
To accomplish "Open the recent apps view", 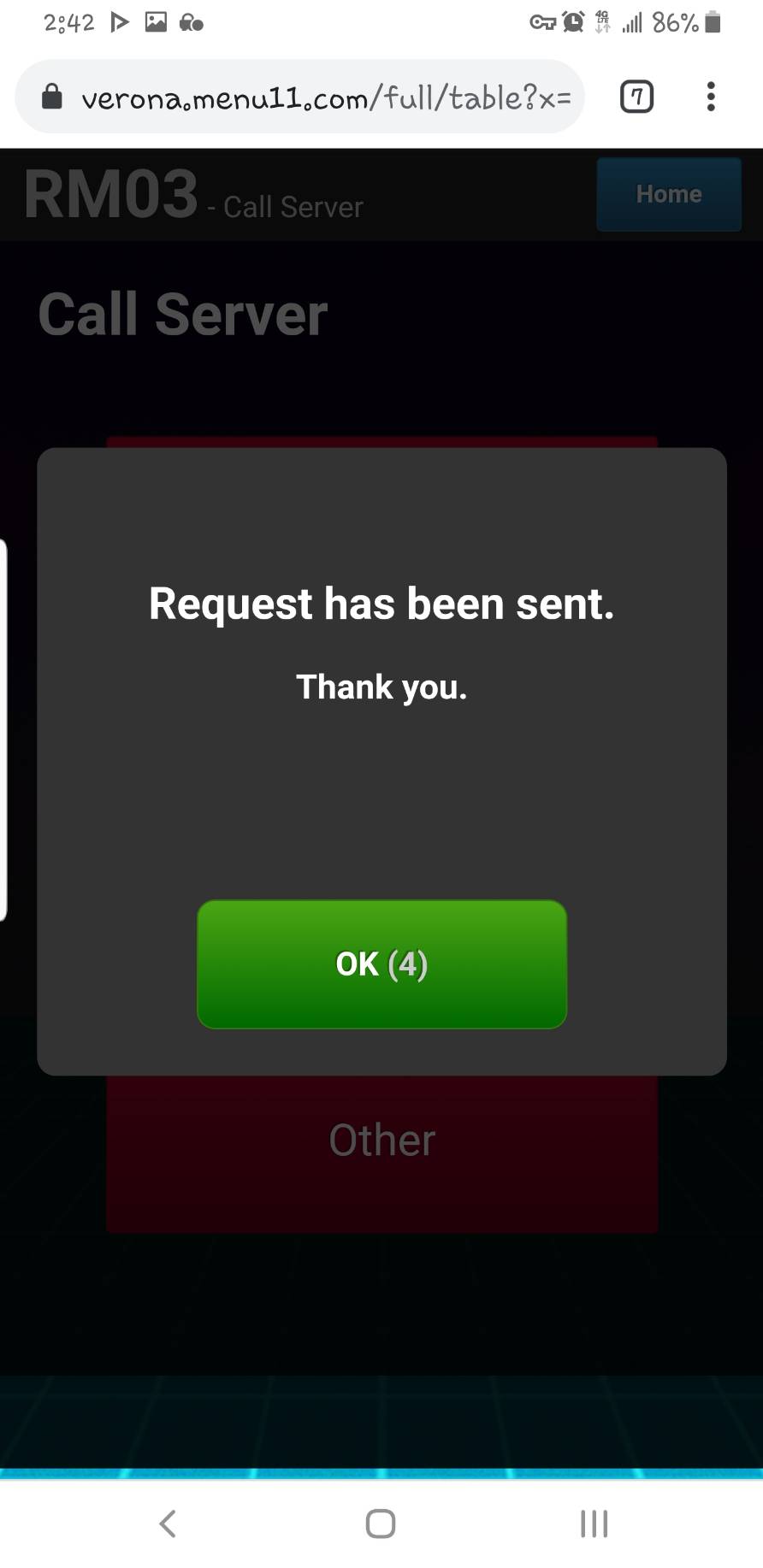I will click(594, 1523).
